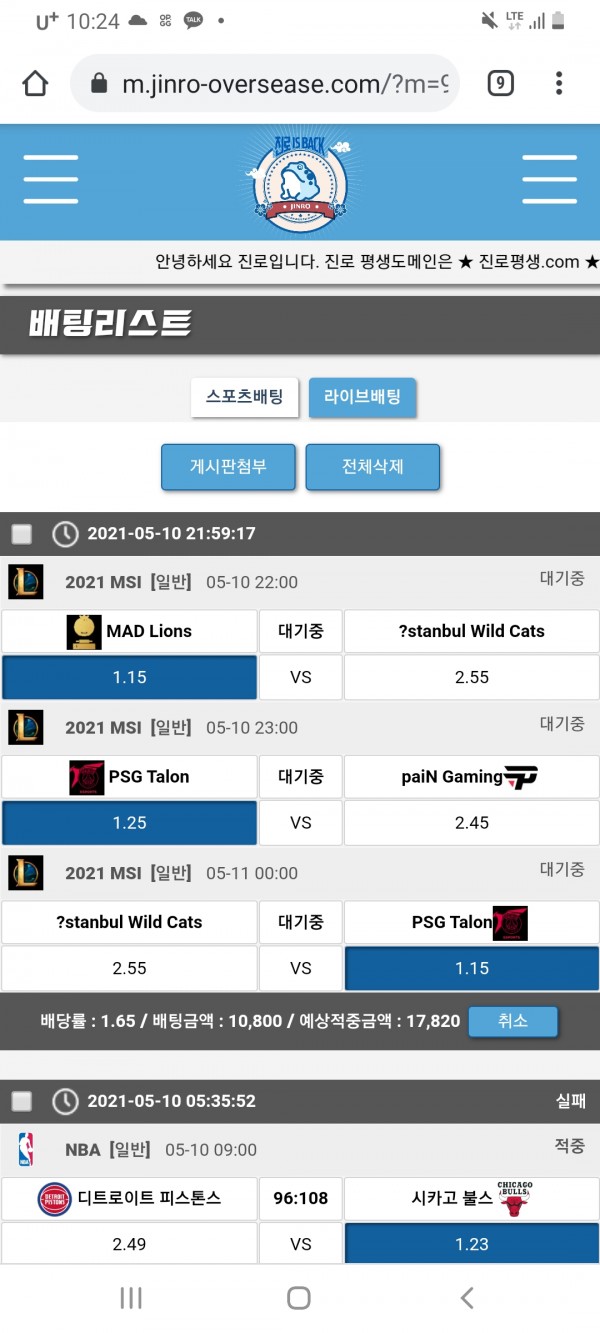The height and width of the screenshot is (1333, 600).
Task: Go back with the system back button
Action: [x=466, y=1298]
